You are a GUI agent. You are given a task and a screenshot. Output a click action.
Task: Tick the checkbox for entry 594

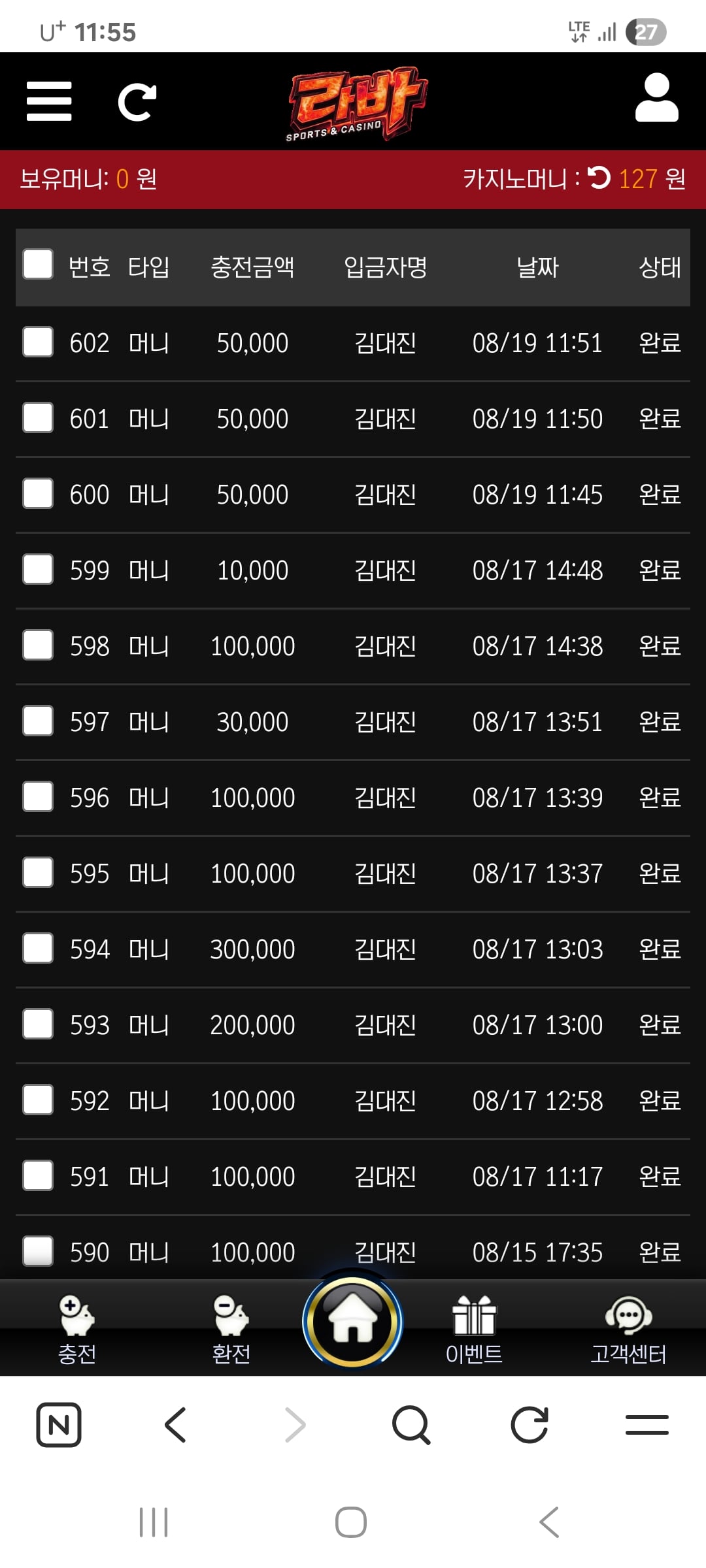(x=38, y=948)
